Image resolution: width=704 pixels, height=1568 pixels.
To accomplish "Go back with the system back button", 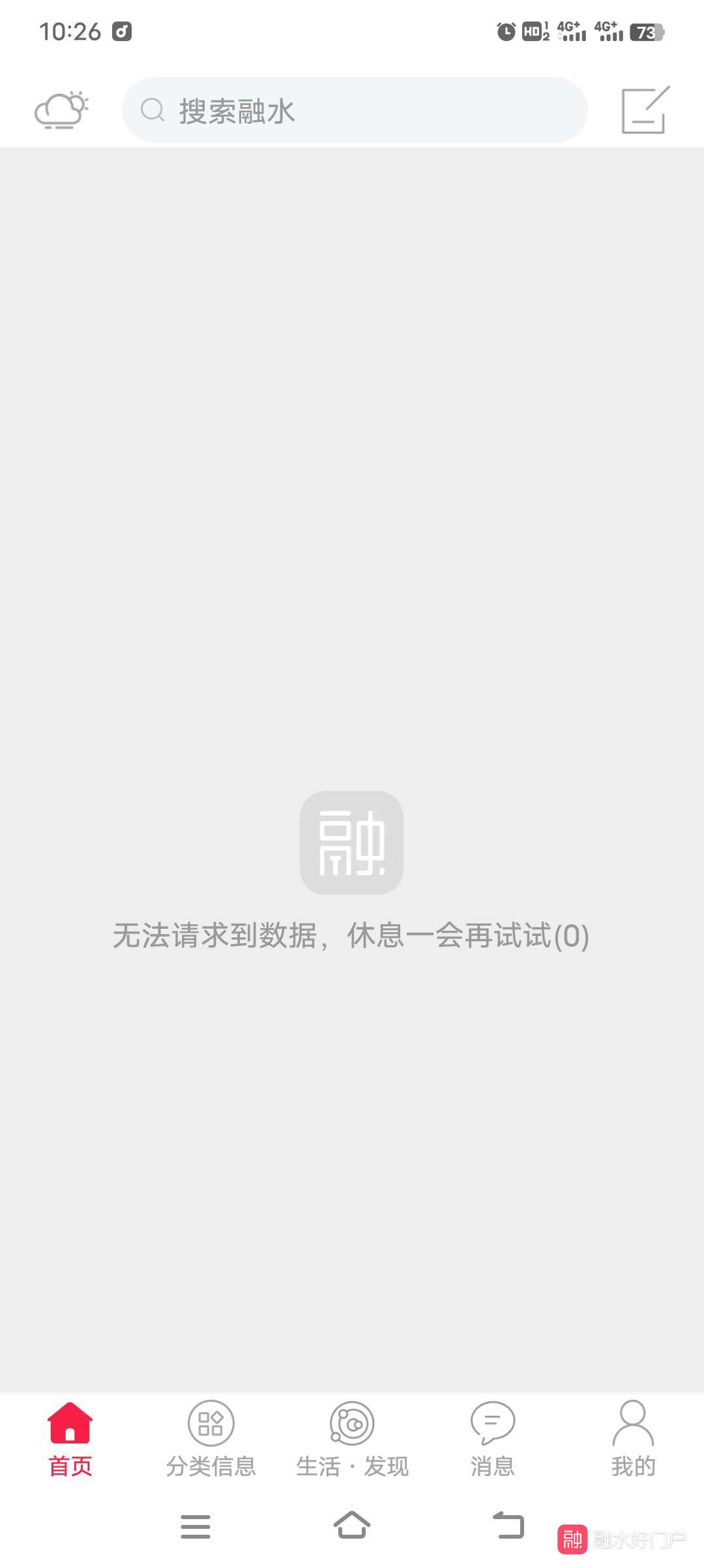I will click(508, 1526).
